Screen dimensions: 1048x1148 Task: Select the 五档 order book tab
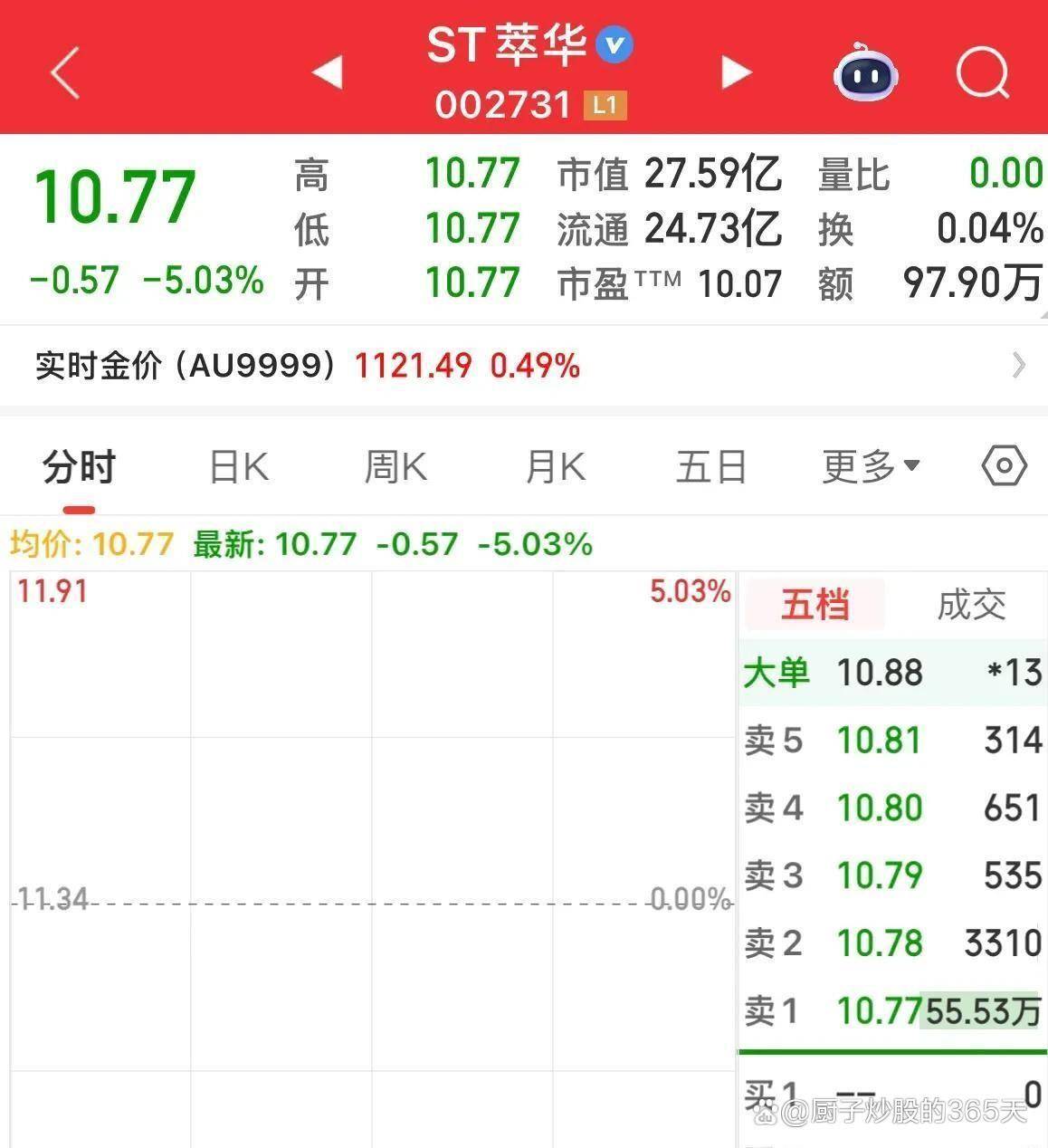pos(815,605)
